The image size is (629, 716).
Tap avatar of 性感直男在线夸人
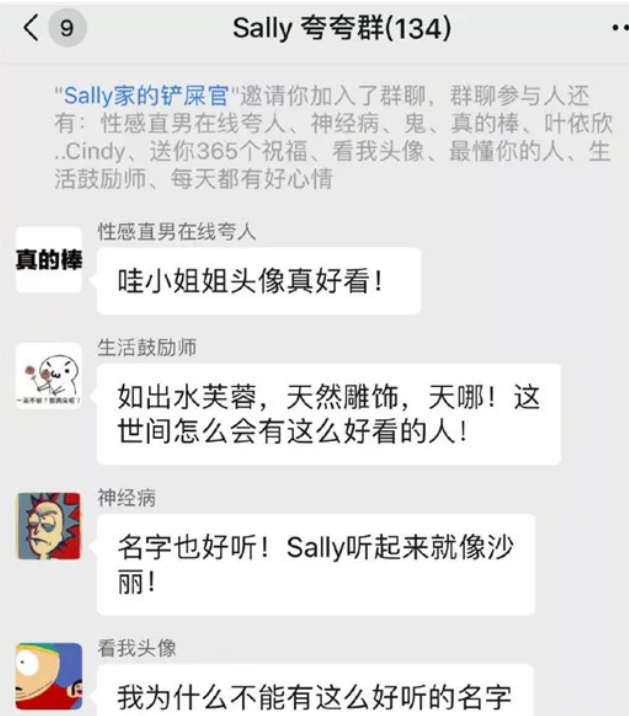tap(49, 260)
